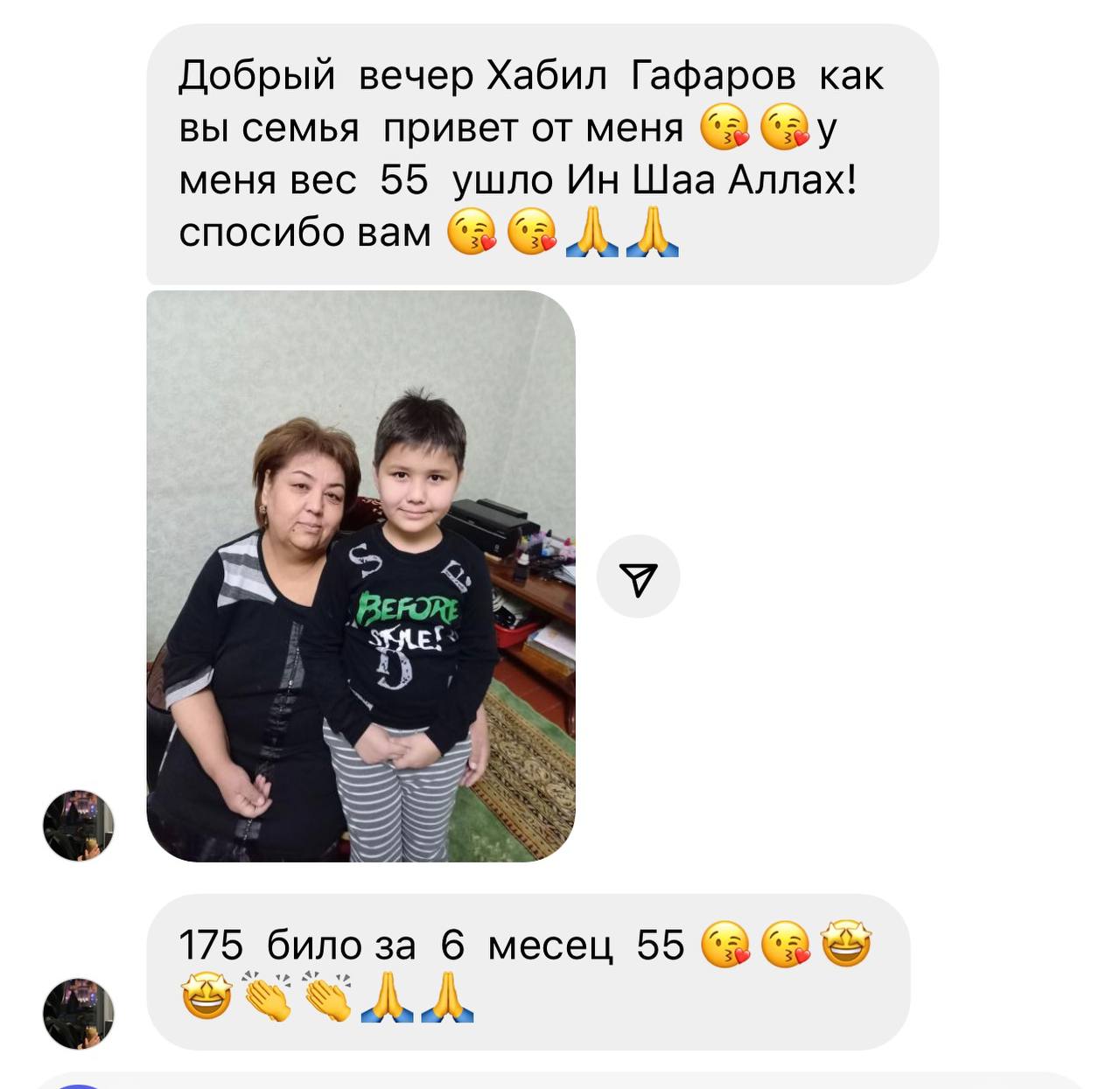Open the photo sent in chat
This screenshot has width=1120, height=1089.
(360, 576)
